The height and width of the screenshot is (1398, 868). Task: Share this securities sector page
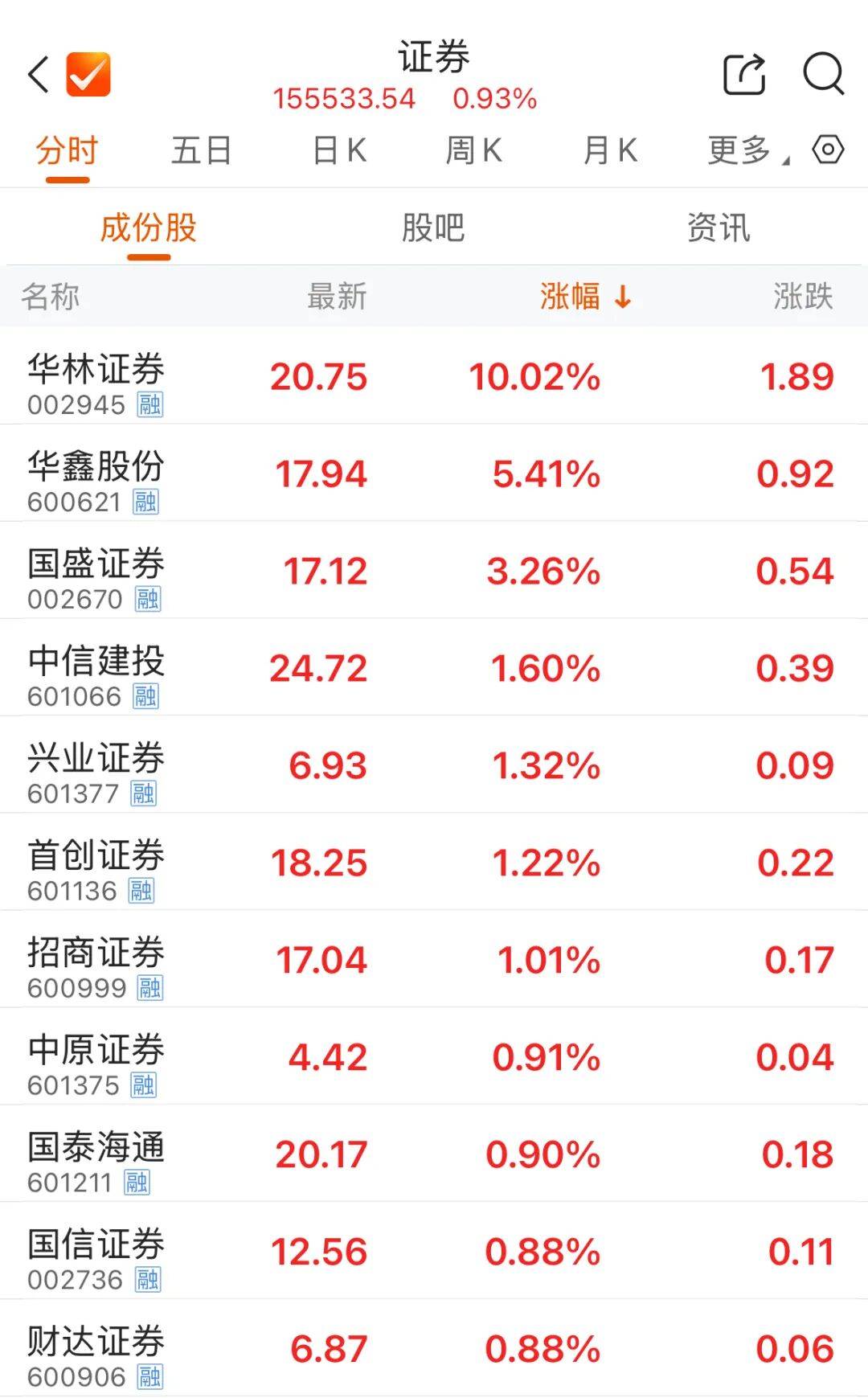(744, 75)
